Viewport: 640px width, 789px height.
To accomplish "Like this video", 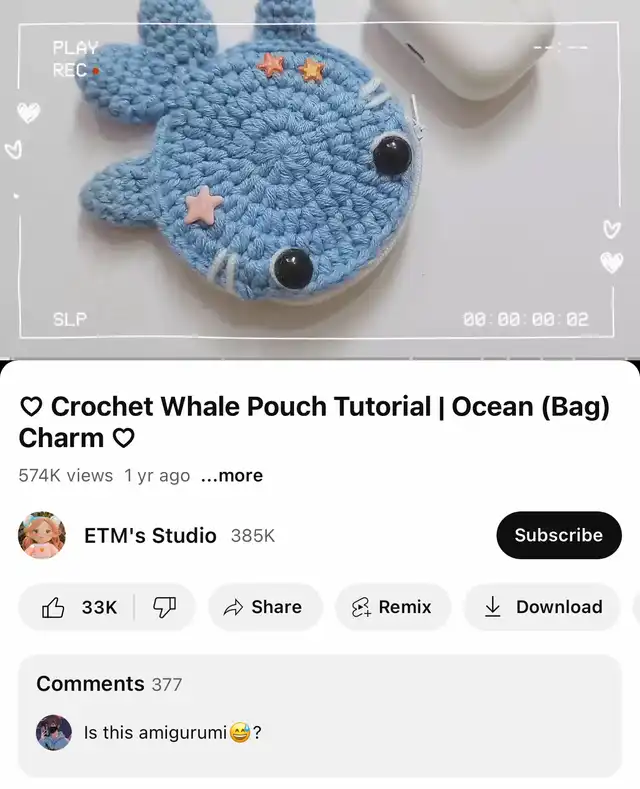I will (80, 607).
